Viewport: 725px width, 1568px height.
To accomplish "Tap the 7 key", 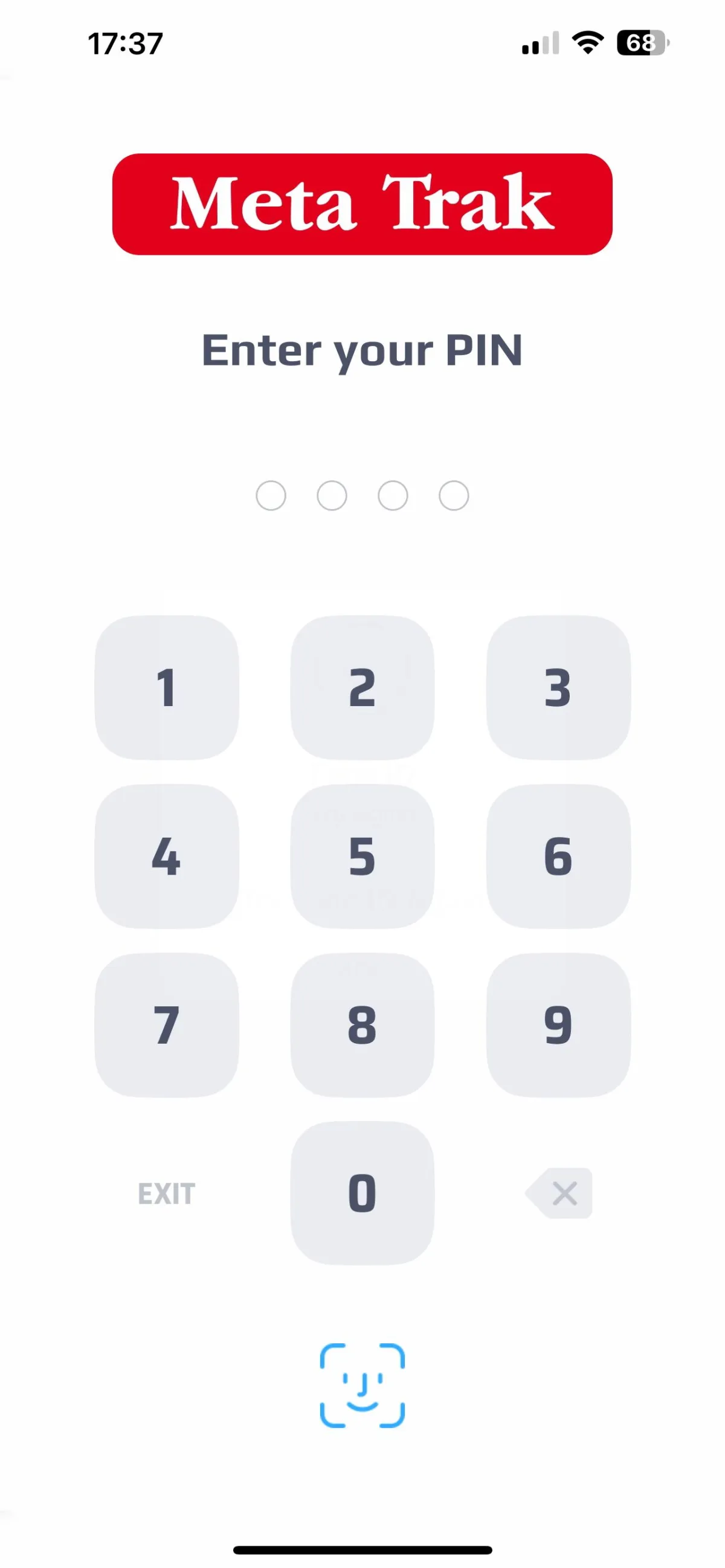I will [x=166, y=1024].
